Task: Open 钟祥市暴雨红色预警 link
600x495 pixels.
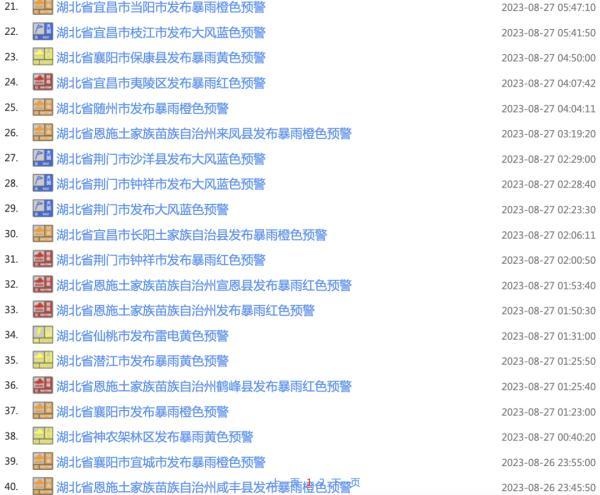Action: click(x=160, y=260)
